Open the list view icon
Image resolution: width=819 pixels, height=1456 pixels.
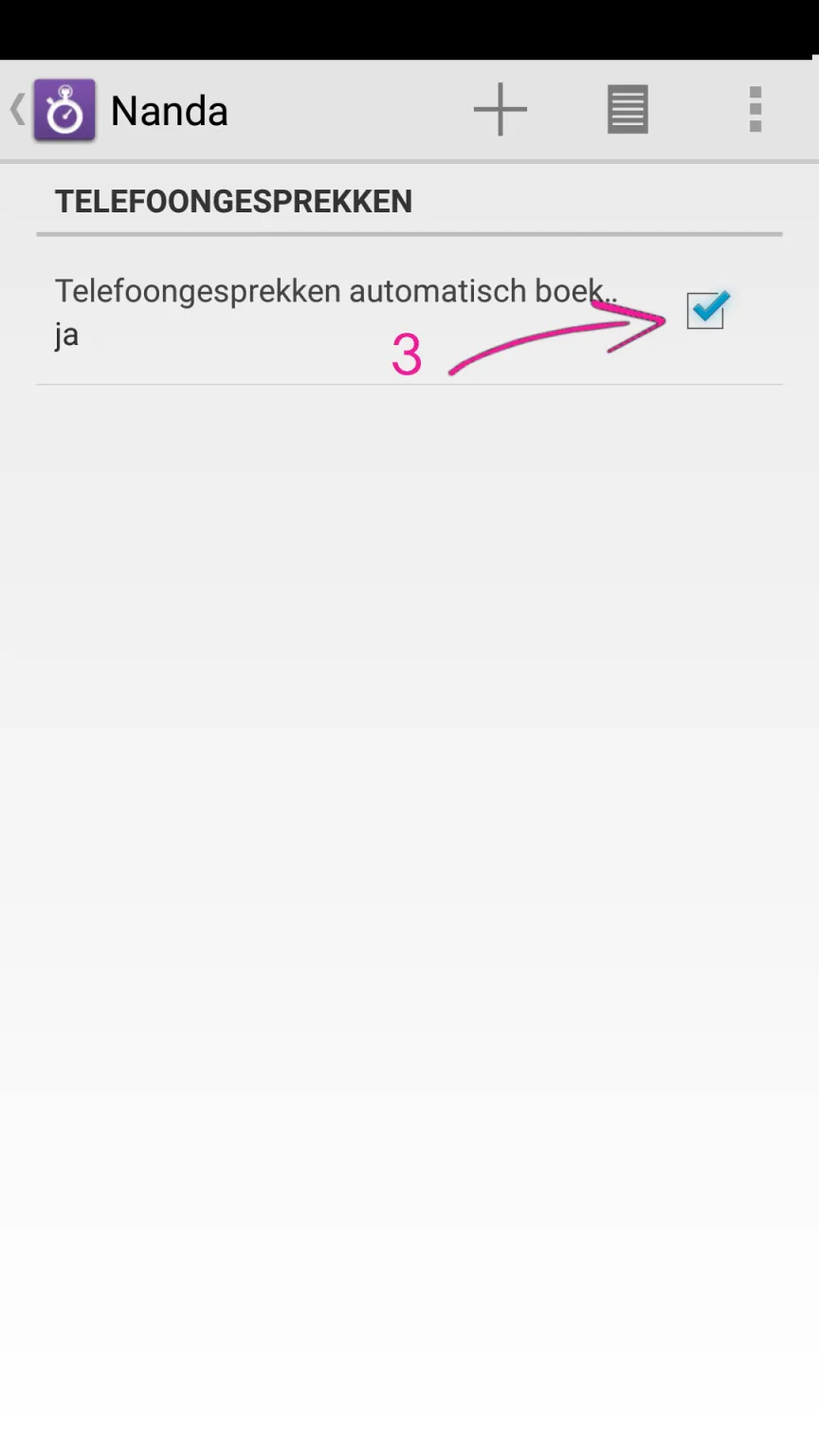tap(628, 110)
